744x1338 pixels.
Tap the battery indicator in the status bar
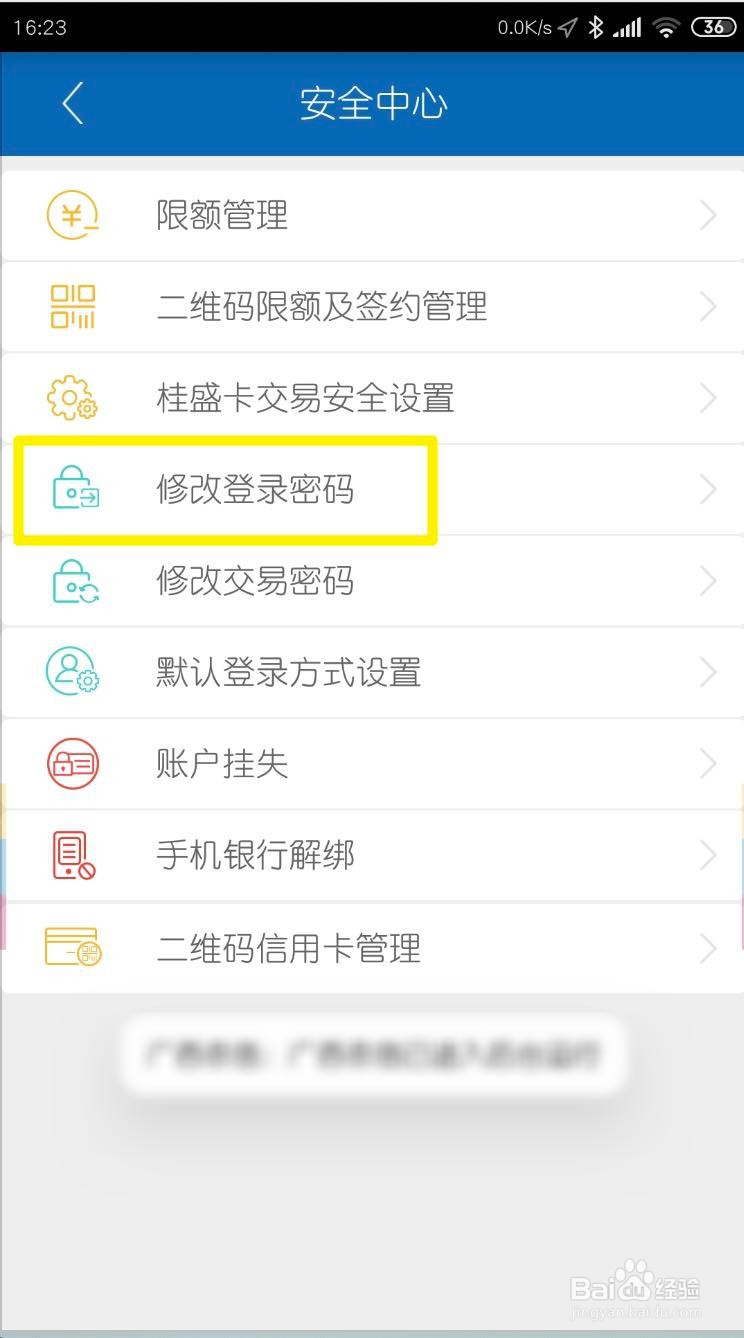coord(713,27)
